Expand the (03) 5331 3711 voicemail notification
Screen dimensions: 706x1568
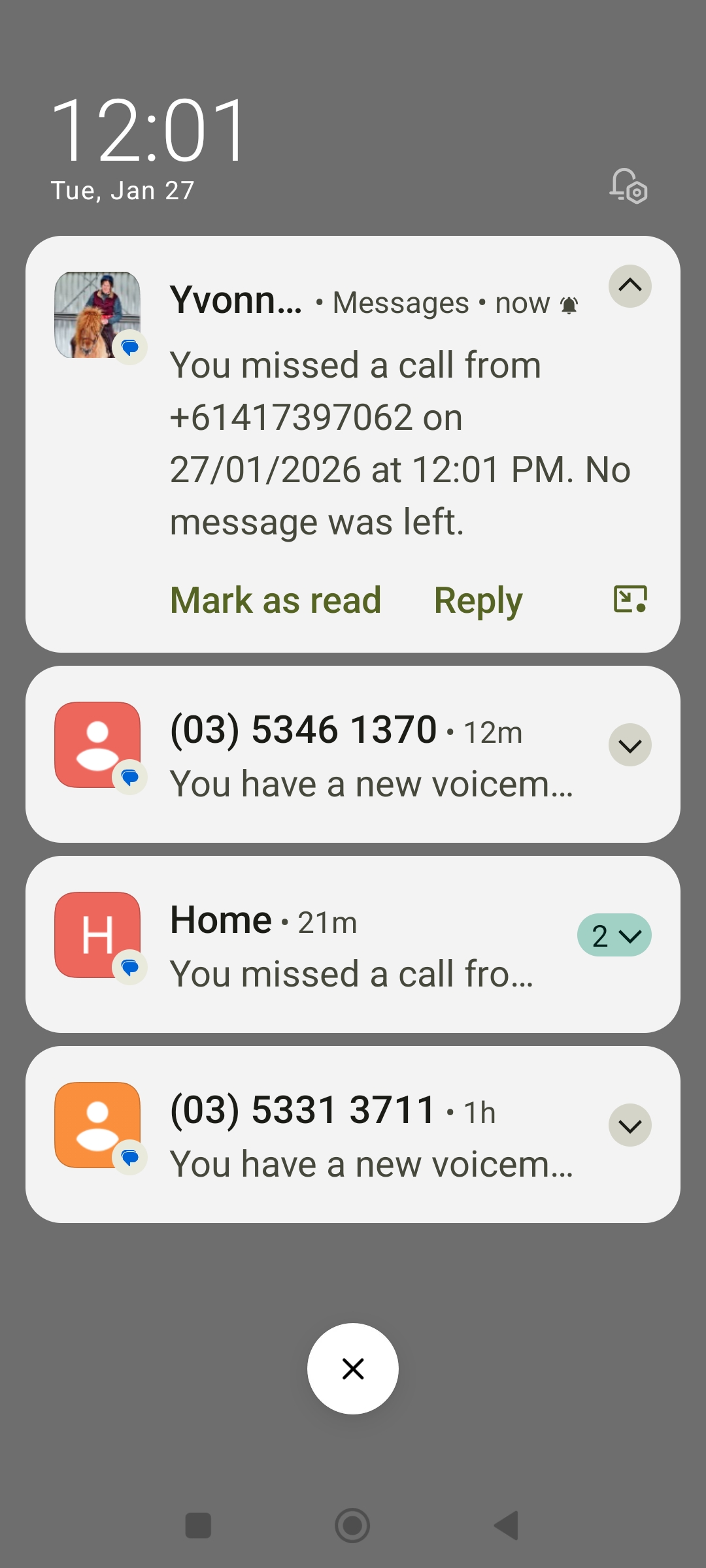click(630, 1126)
